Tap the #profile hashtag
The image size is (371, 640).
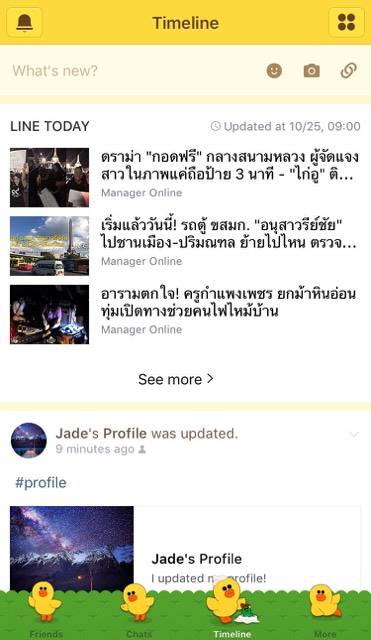click(41, 482)
